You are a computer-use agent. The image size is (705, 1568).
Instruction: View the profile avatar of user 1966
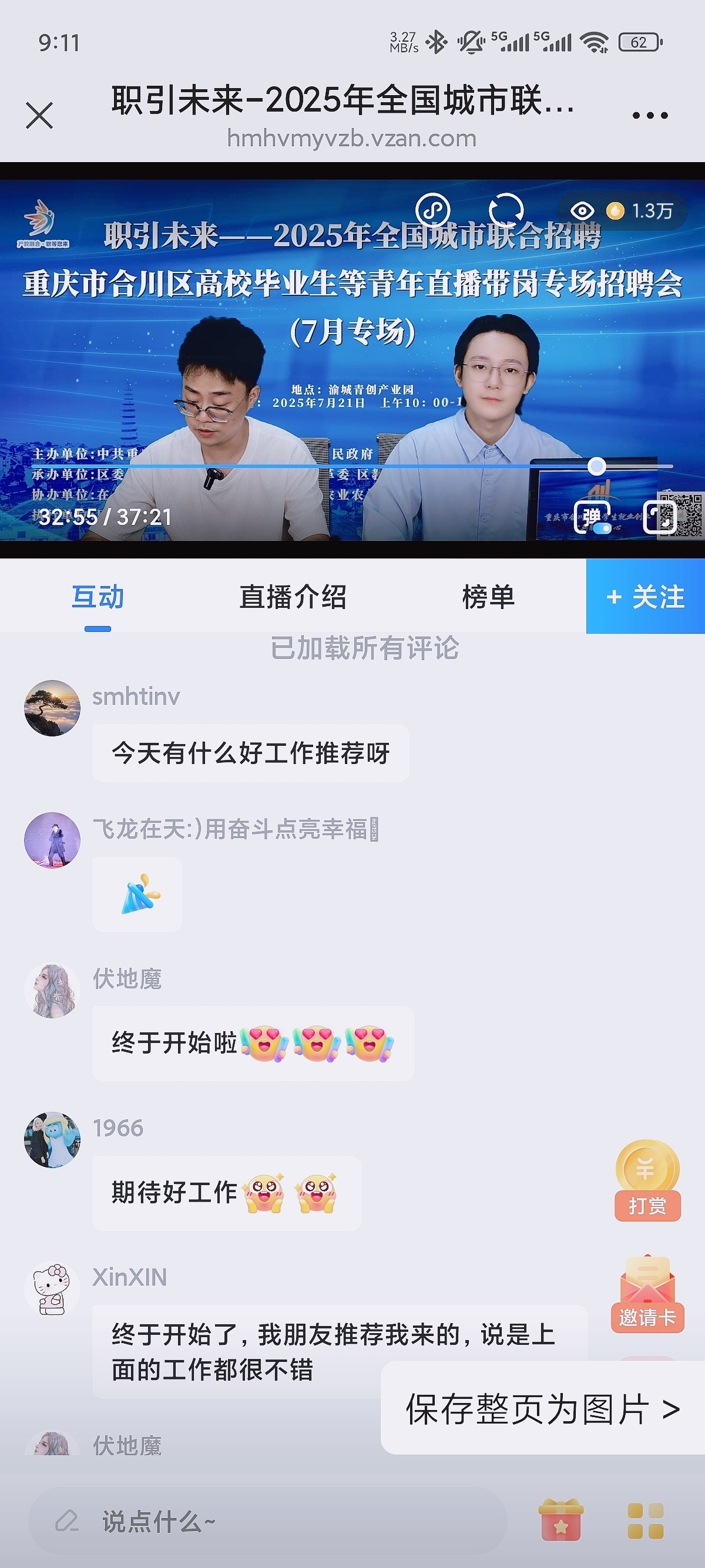[x=52, y=1140]
